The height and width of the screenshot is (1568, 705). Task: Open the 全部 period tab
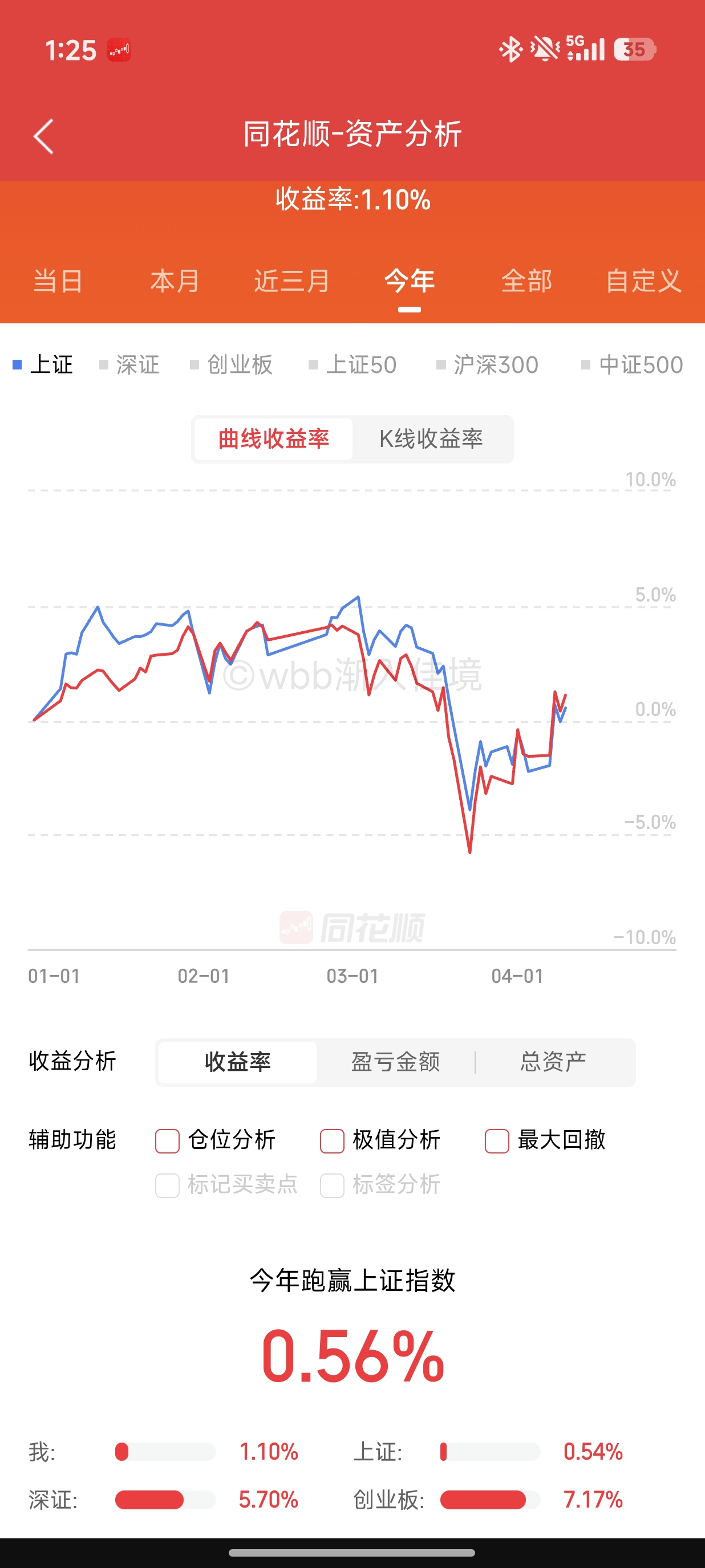[526, 281]
